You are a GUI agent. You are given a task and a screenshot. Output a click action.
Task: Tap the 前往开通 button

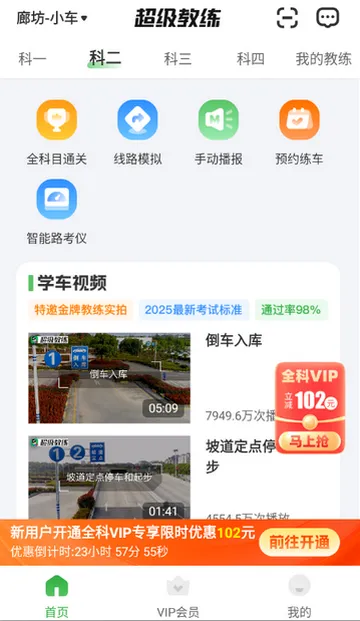coord(299,542)
